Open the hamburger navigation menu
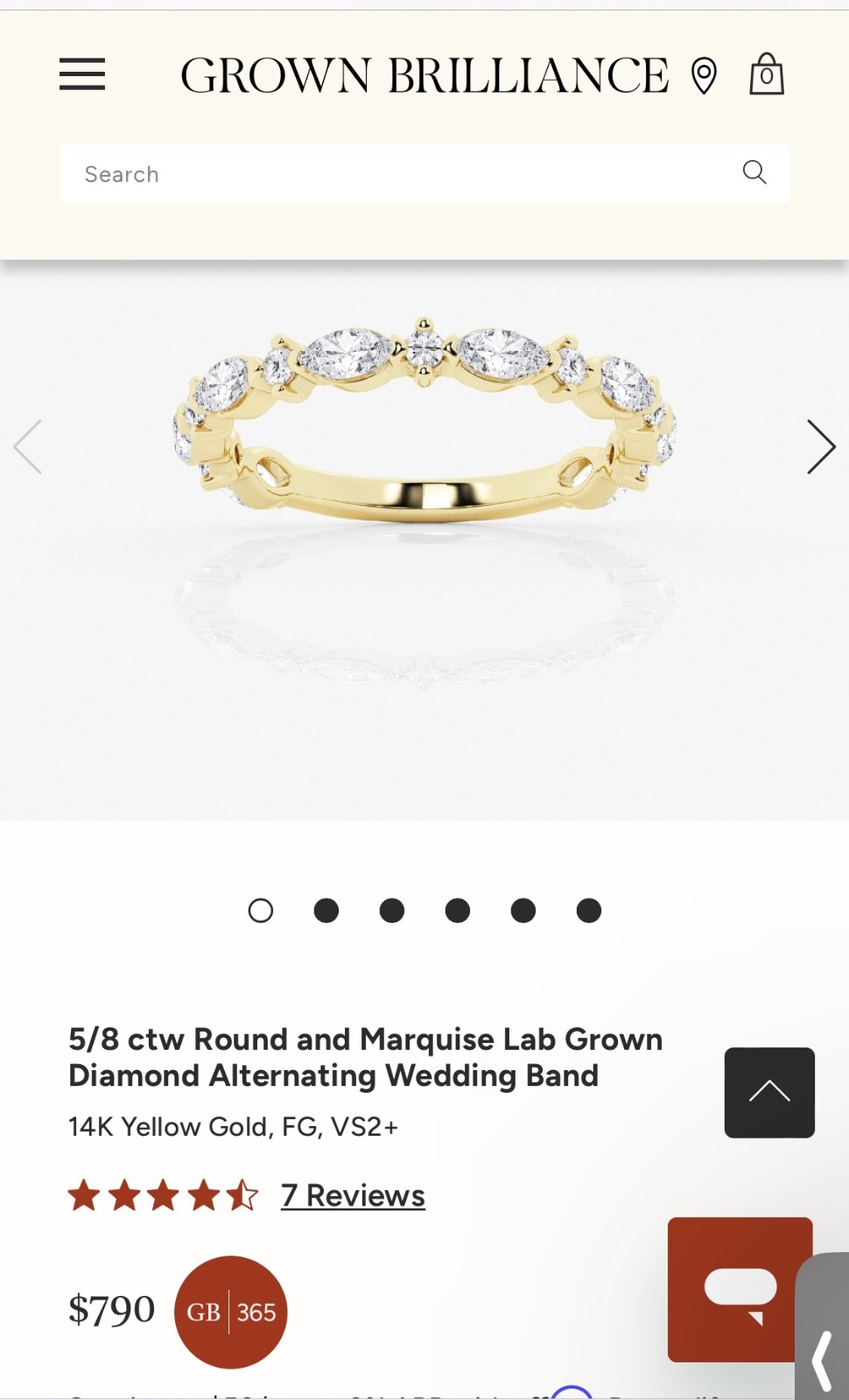849x1400 pixels. point(81,75)
